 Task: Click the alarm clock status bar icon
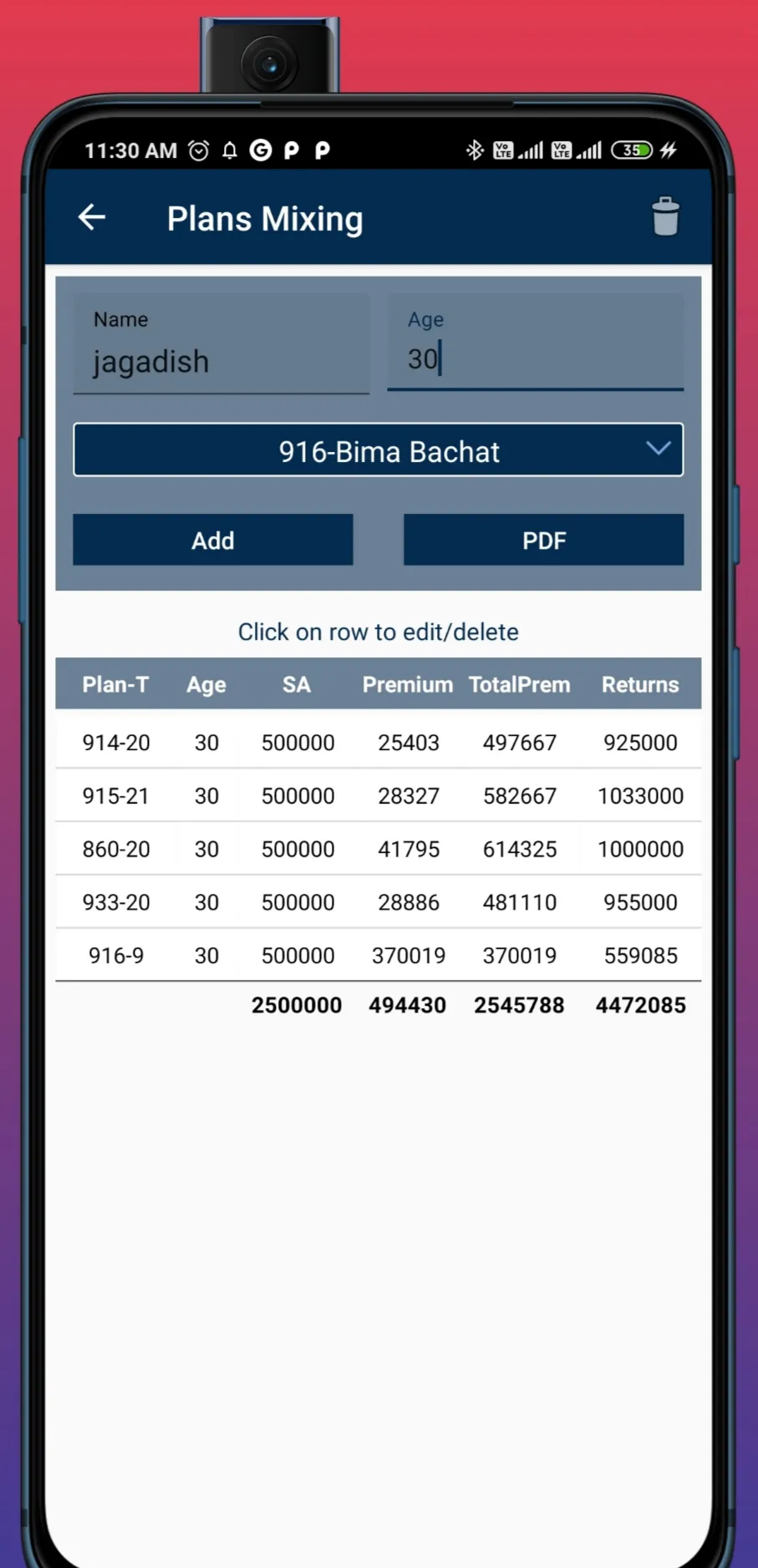[199, 150]
